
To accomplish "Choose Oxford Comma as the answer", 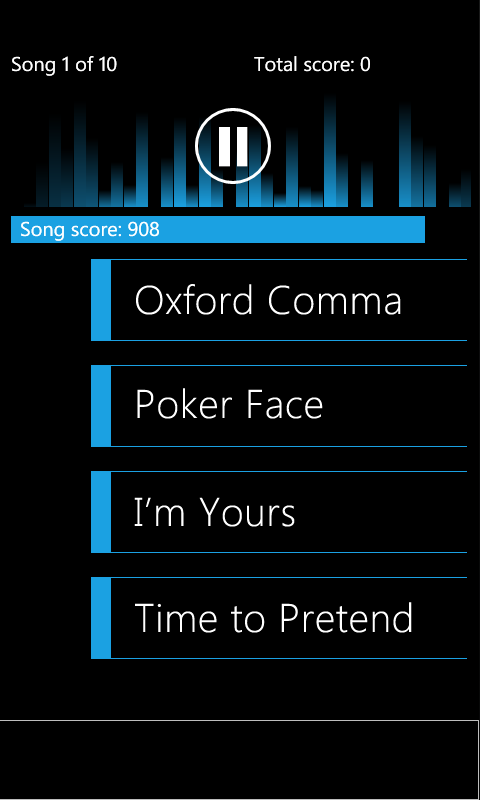I will (279, 300).
